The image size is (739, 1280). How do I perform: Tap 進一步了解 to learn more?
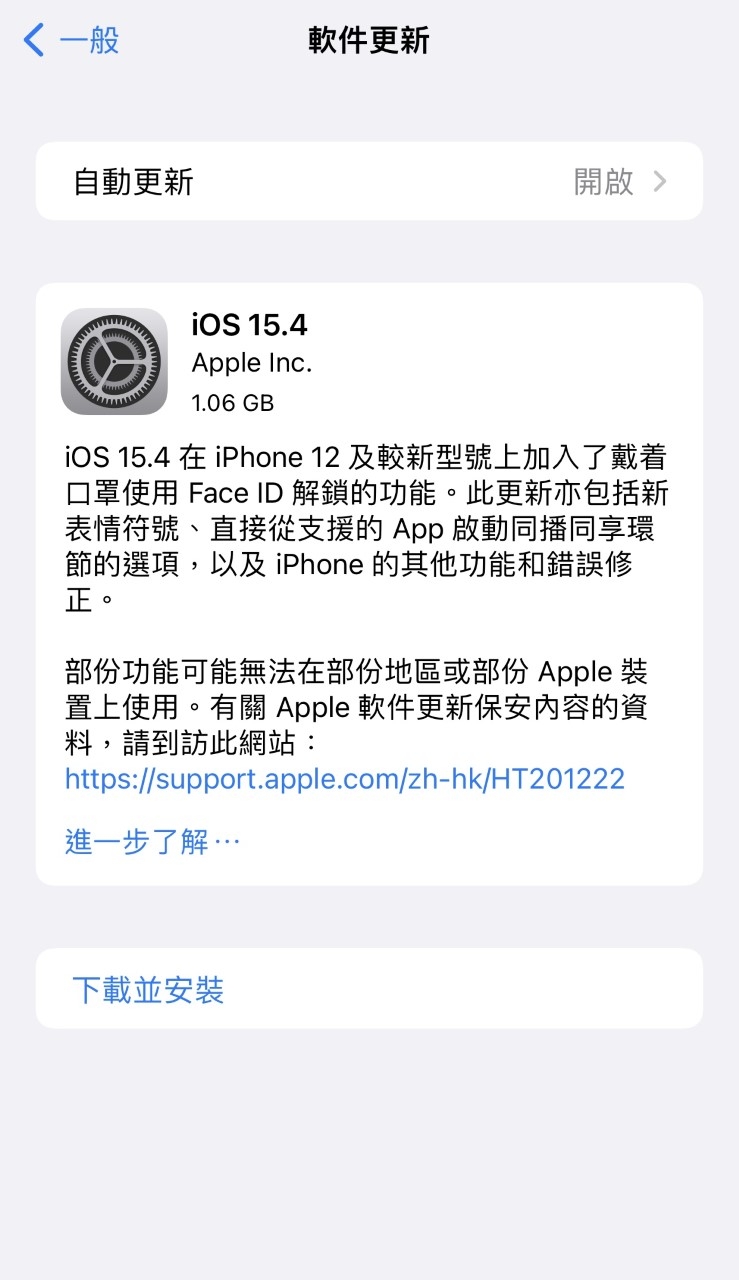tap(152, 841)
